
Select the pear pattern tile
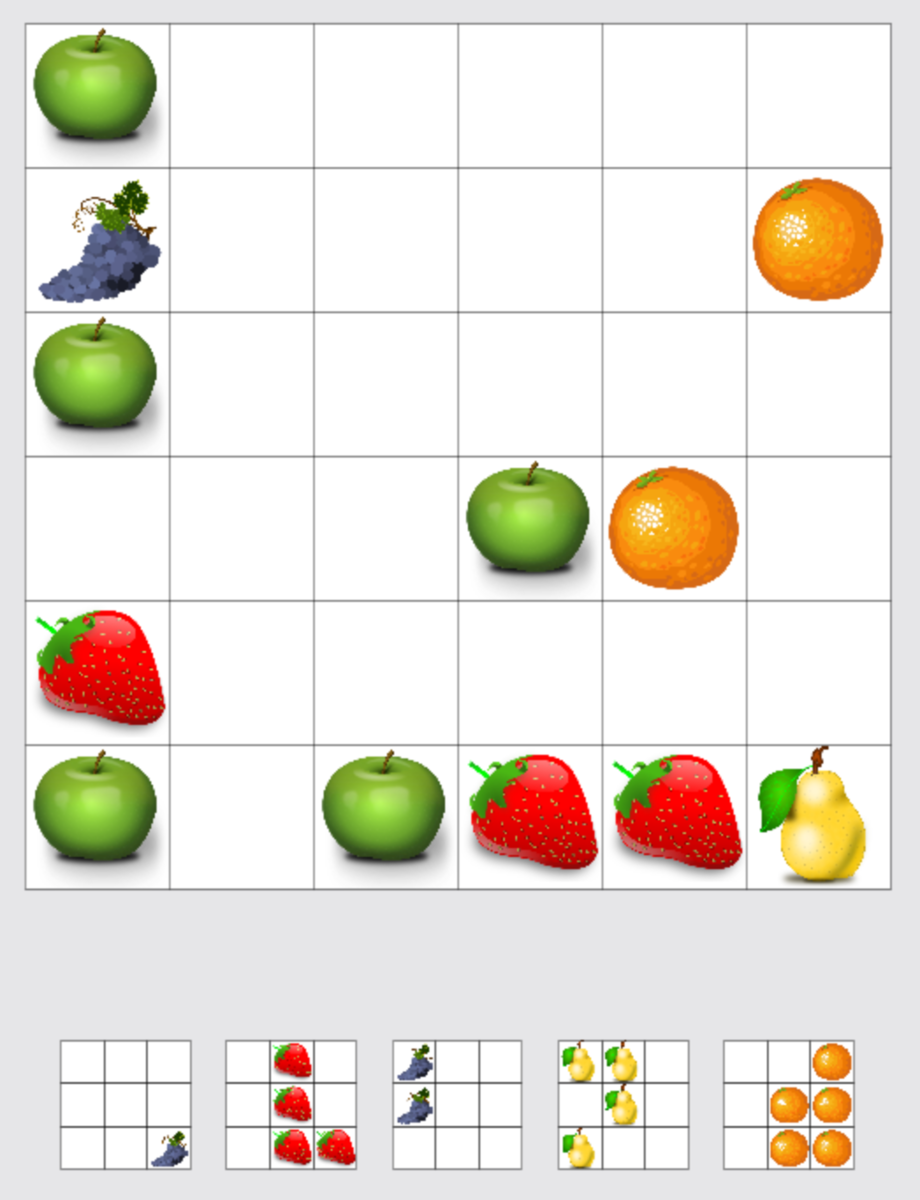click(623, 1104)
